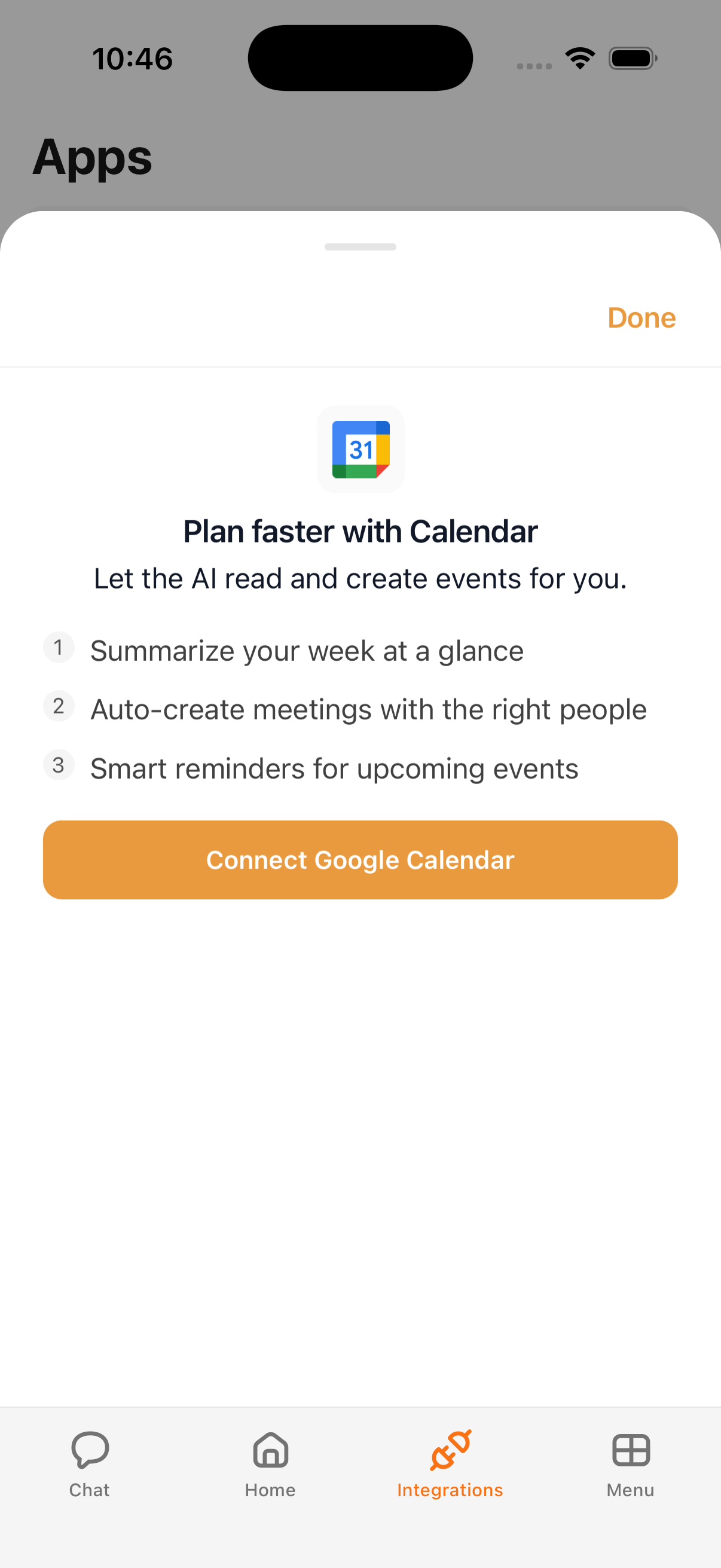Tap step 1 circle badge
This screenshot has width=721, height=1568.
click(x=59, y=648)
